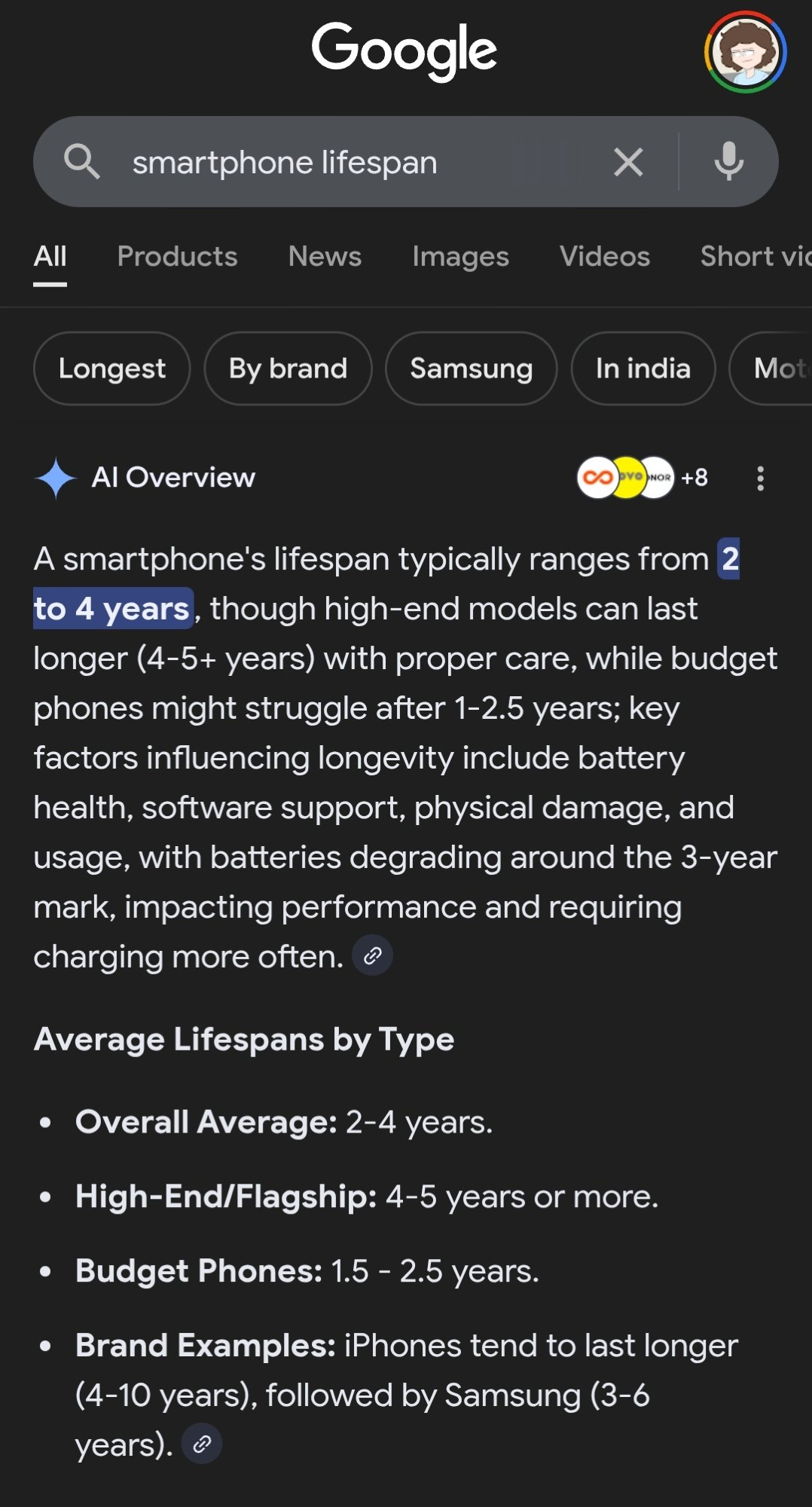
Task: Select the Longest filter chip
Action: pyautogui.click(x=111, y=368)
